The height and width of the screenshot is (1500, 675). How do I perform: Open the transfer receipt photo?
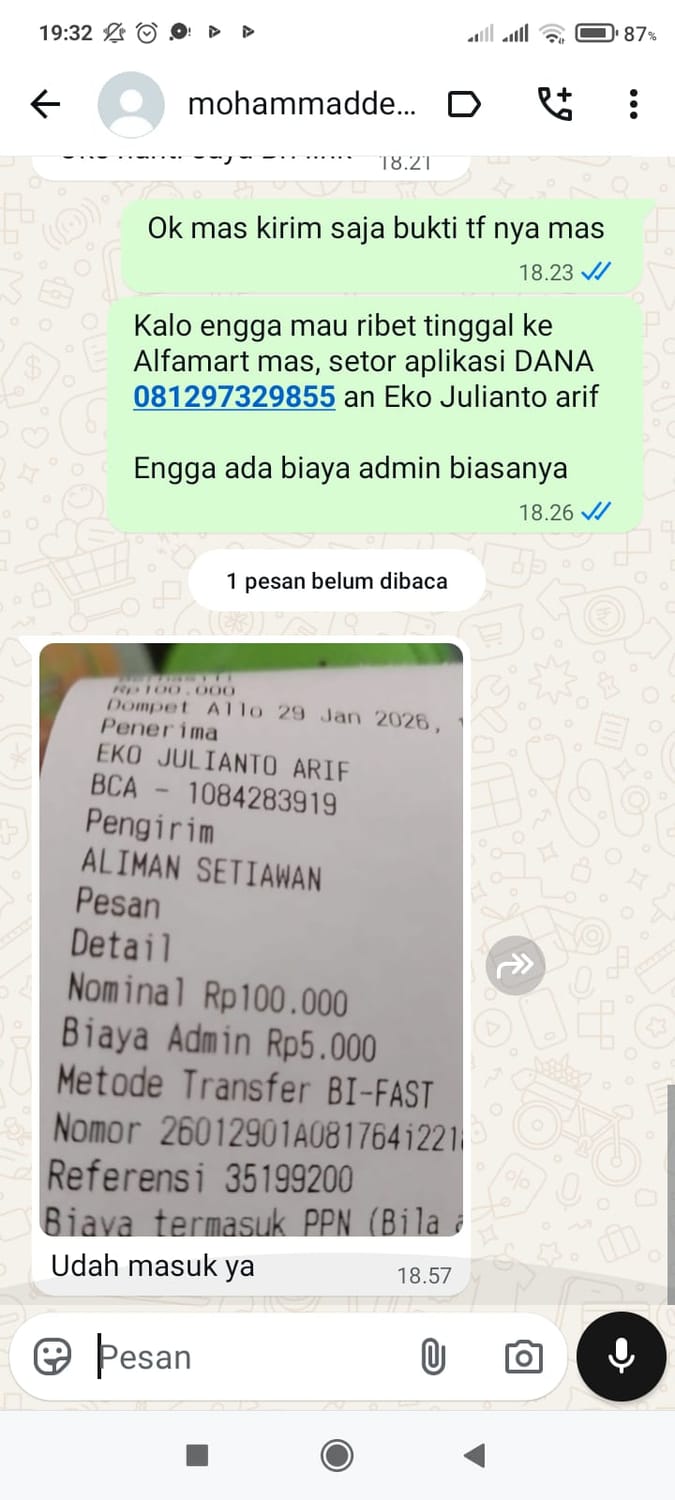click(x=251, y=938)
